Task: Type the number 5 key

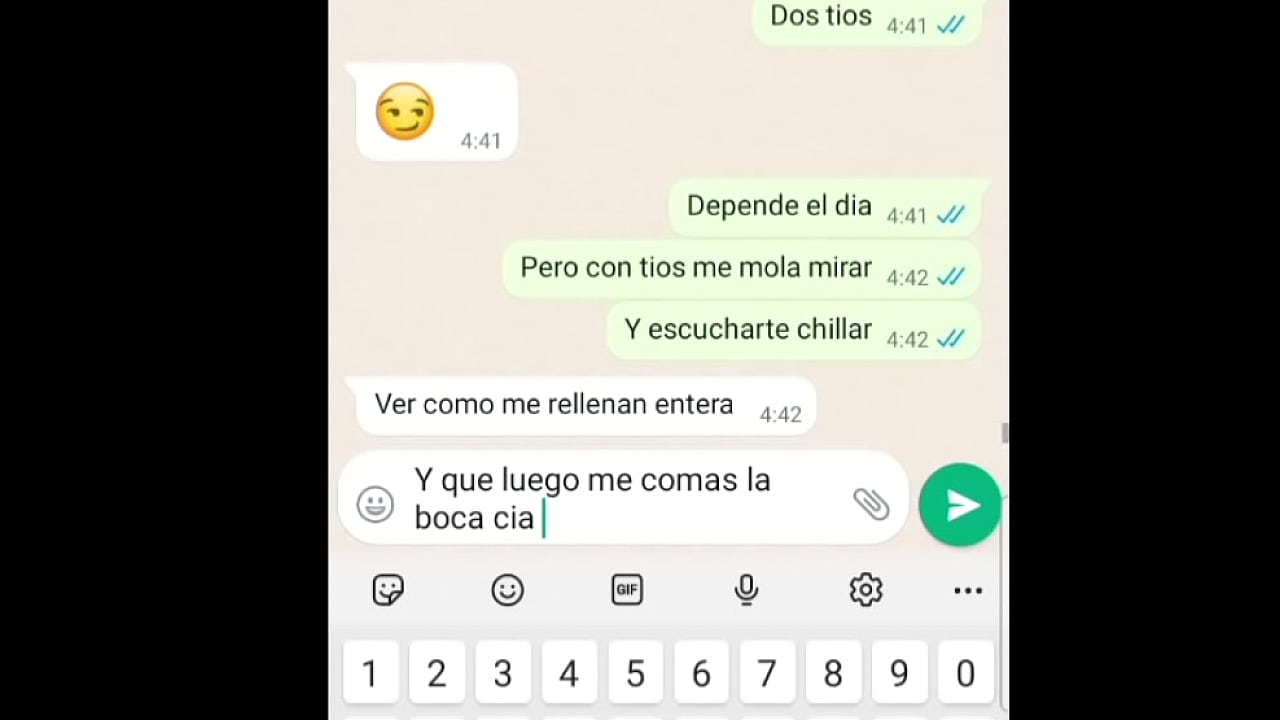Action: coord(635,674)
